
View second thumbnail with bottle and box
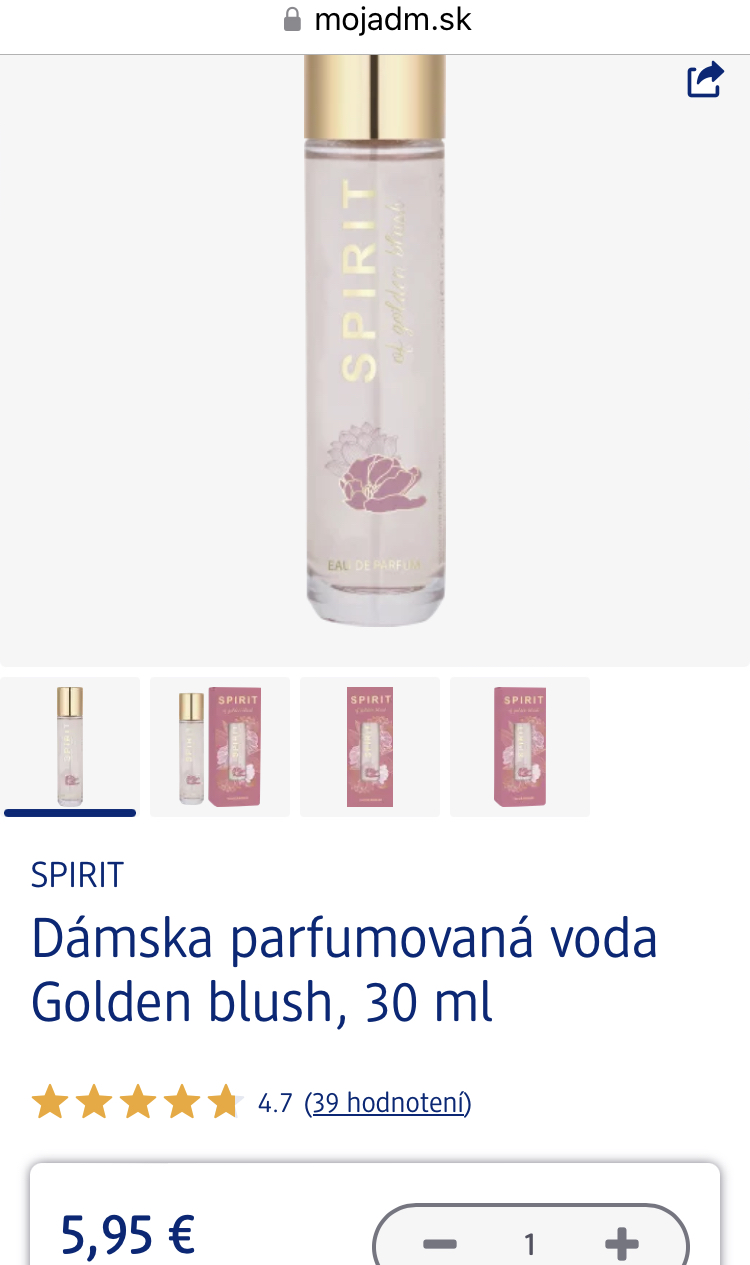pyautogui.click(x=220, y=746)
